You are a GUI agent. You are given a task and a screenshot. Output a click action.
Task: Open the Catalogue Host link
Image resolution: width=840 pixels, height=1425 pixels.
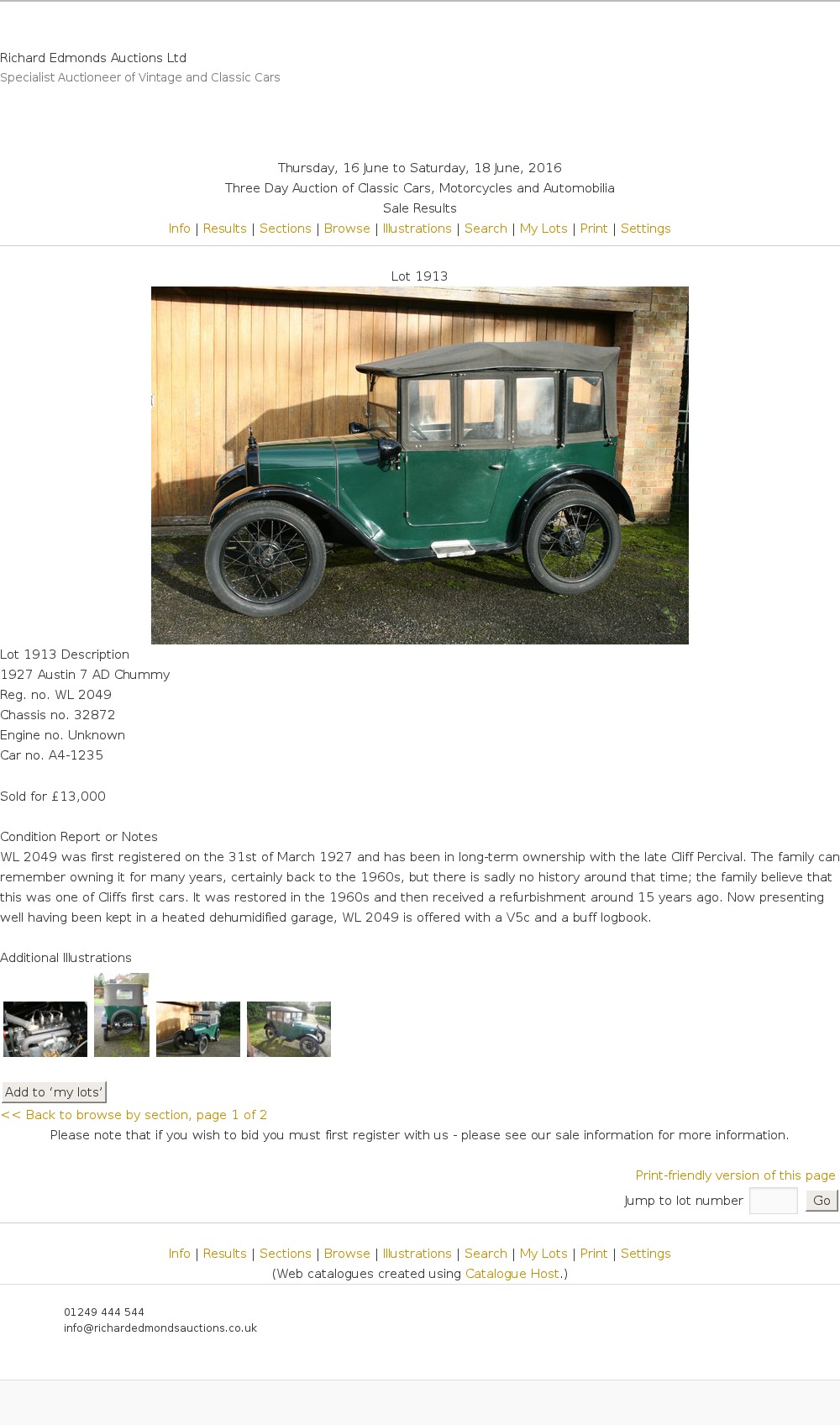(512, 1274)
